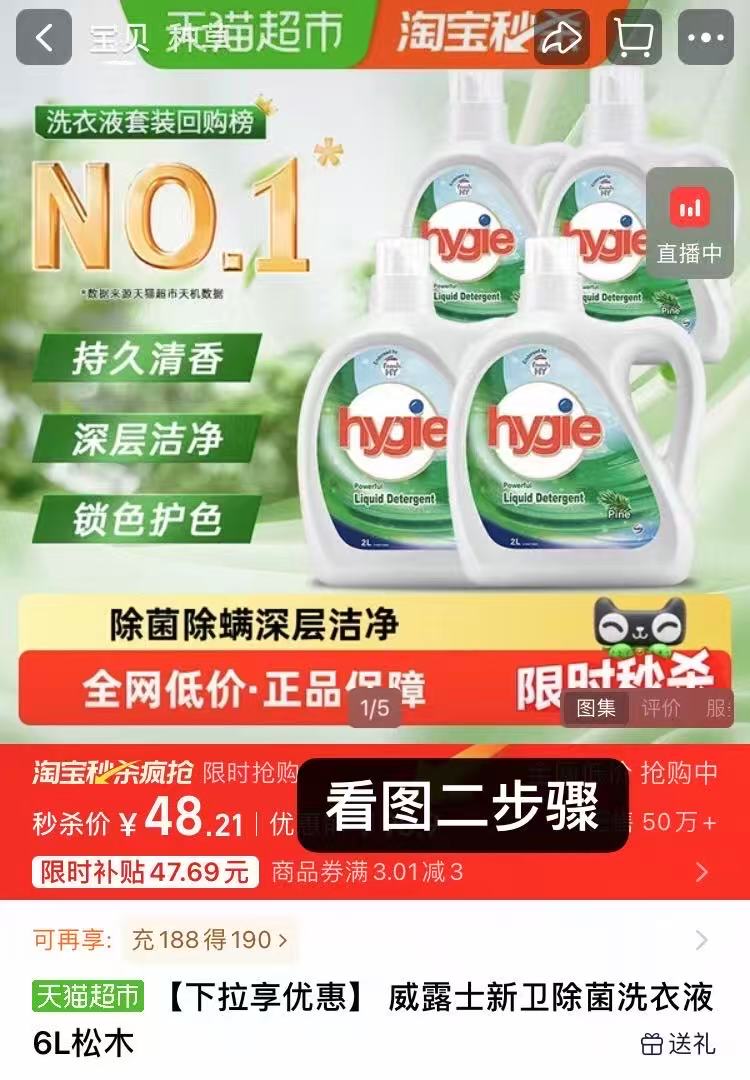
Task: Open the 限时补贴 coupon details chevron
Action: [x=702, y=872]
